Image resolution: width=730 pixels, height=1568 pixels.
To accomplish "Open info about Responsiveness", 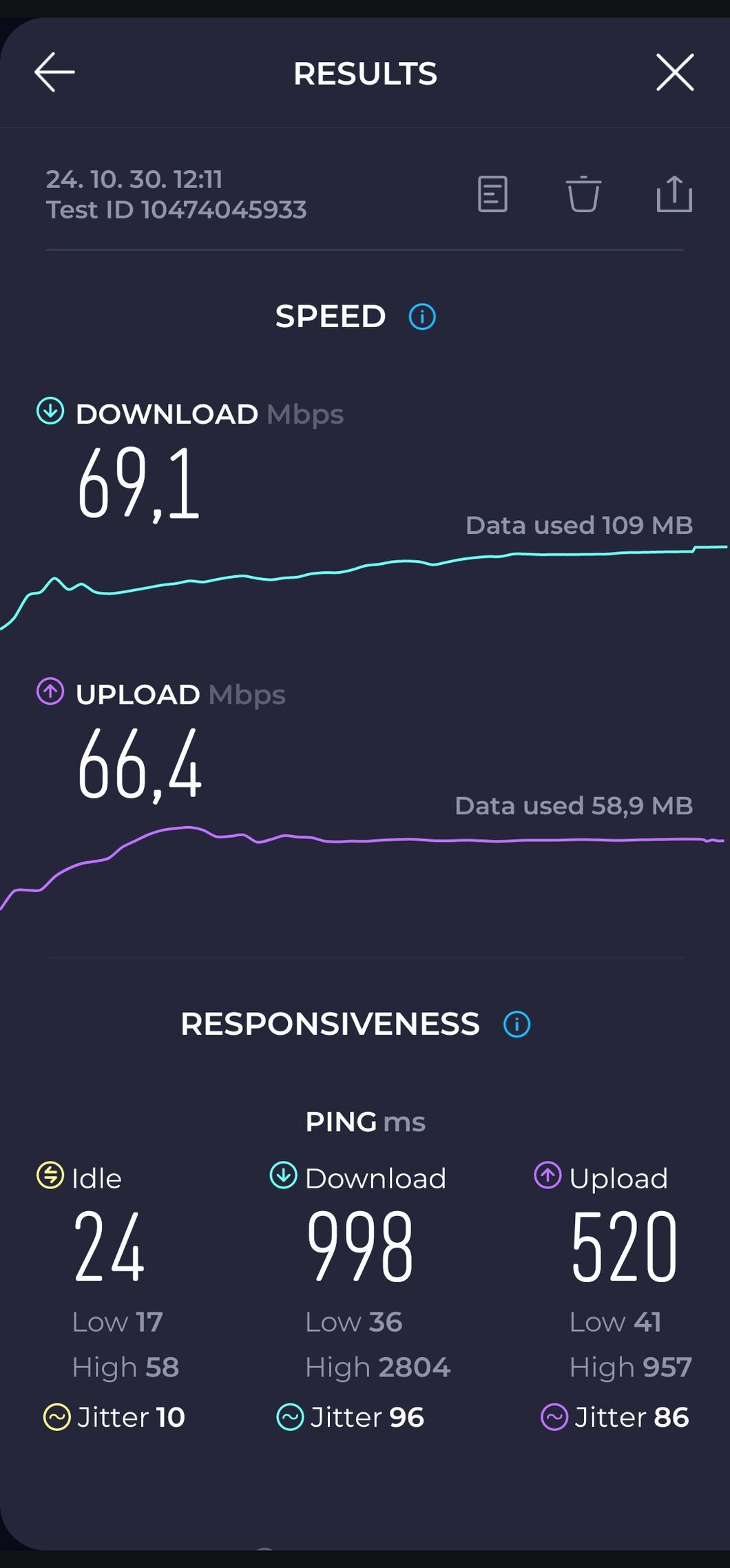I will [x=517, y=1024].
